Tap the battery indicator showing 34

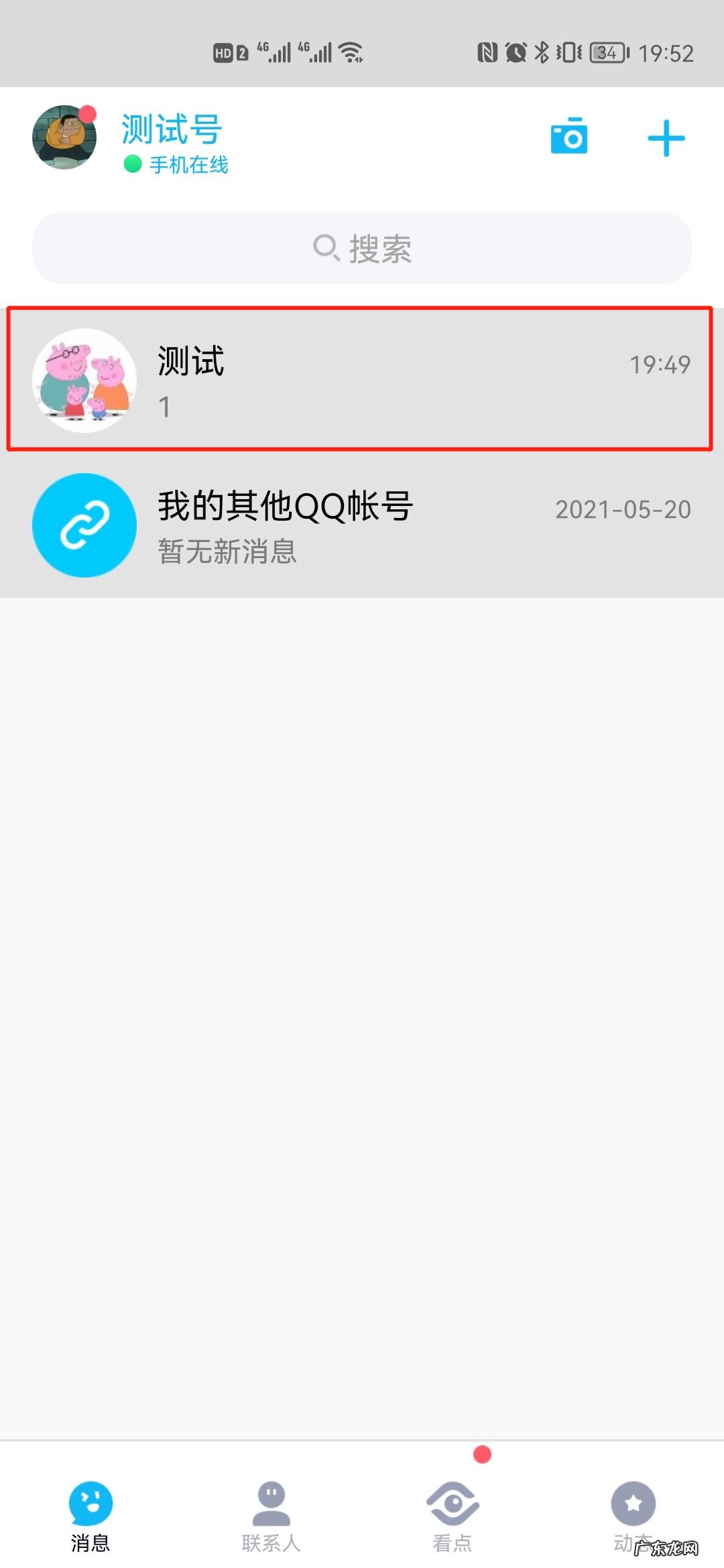(x=607, y=52)
